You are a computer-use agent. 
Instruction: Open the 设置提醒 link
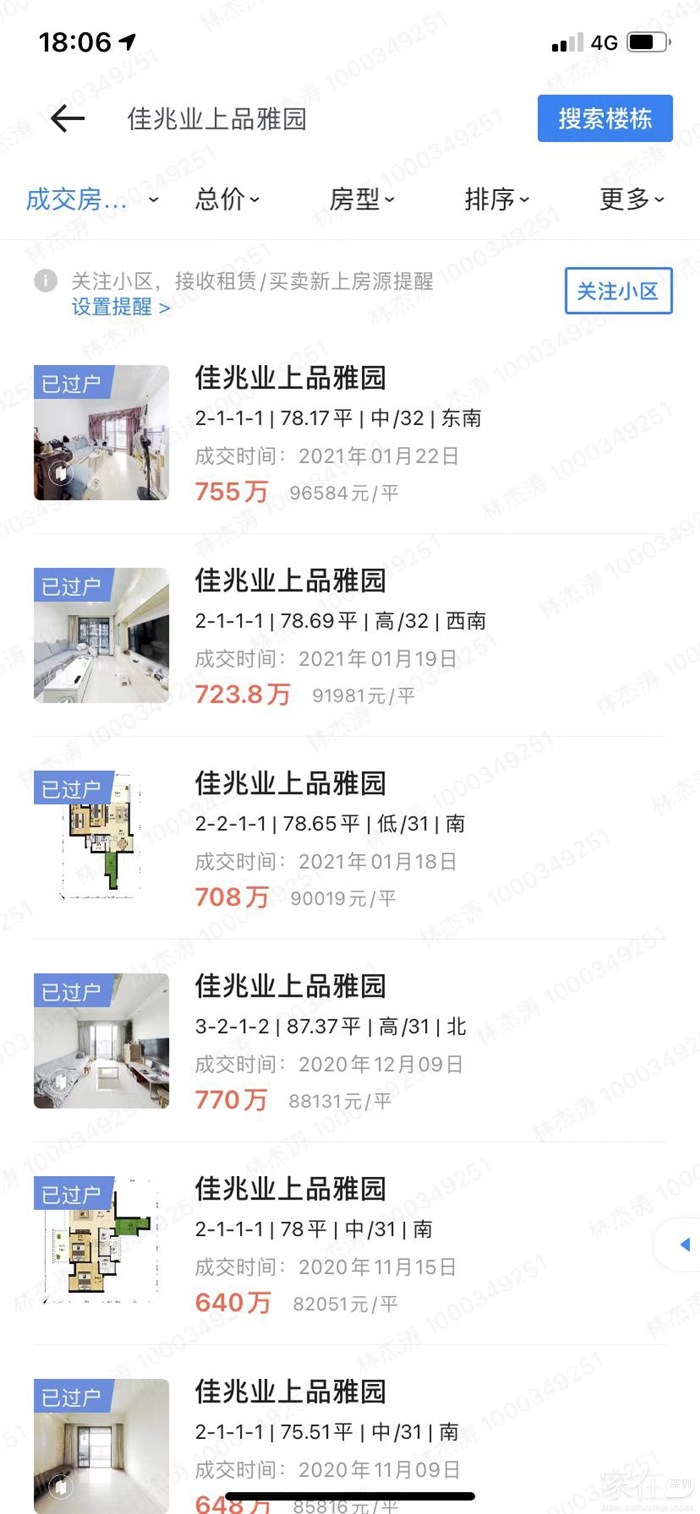coord(120,307)
